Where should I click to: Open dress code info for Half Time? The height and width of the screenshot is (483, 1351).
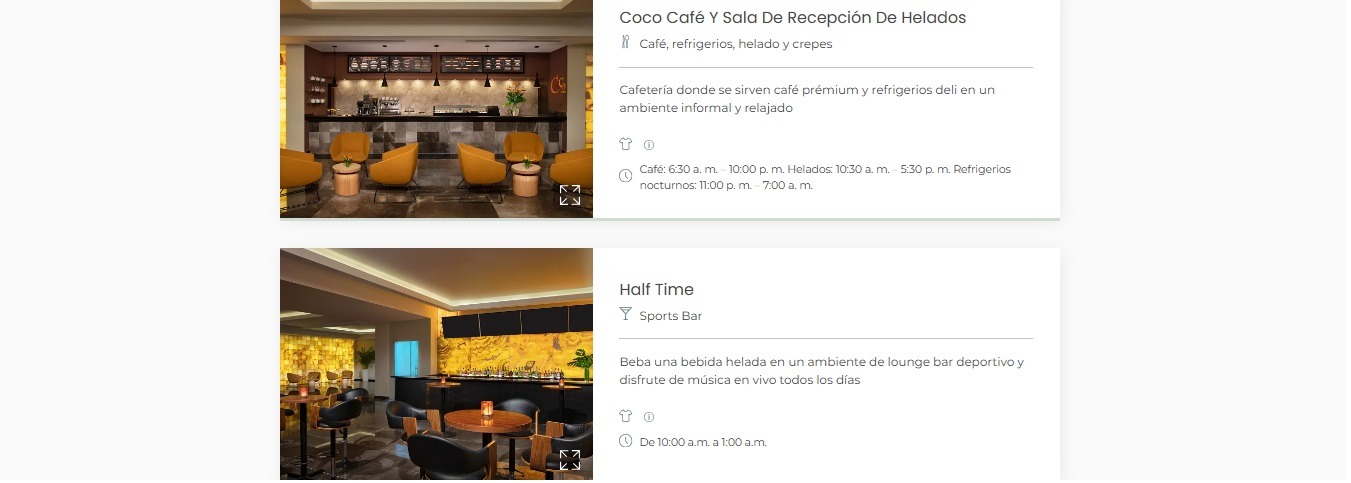pyautogui.click(x=649, y=417)
